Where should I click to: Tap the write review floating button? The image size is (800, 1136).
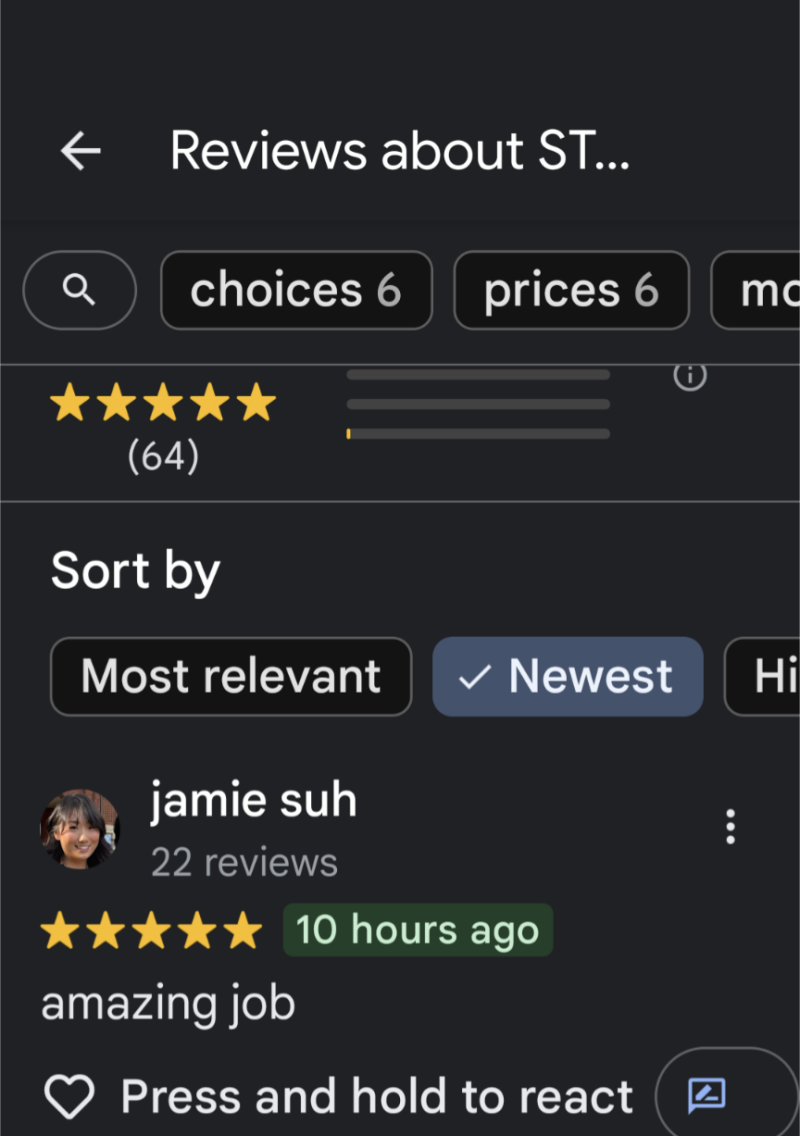(727, 1094)
